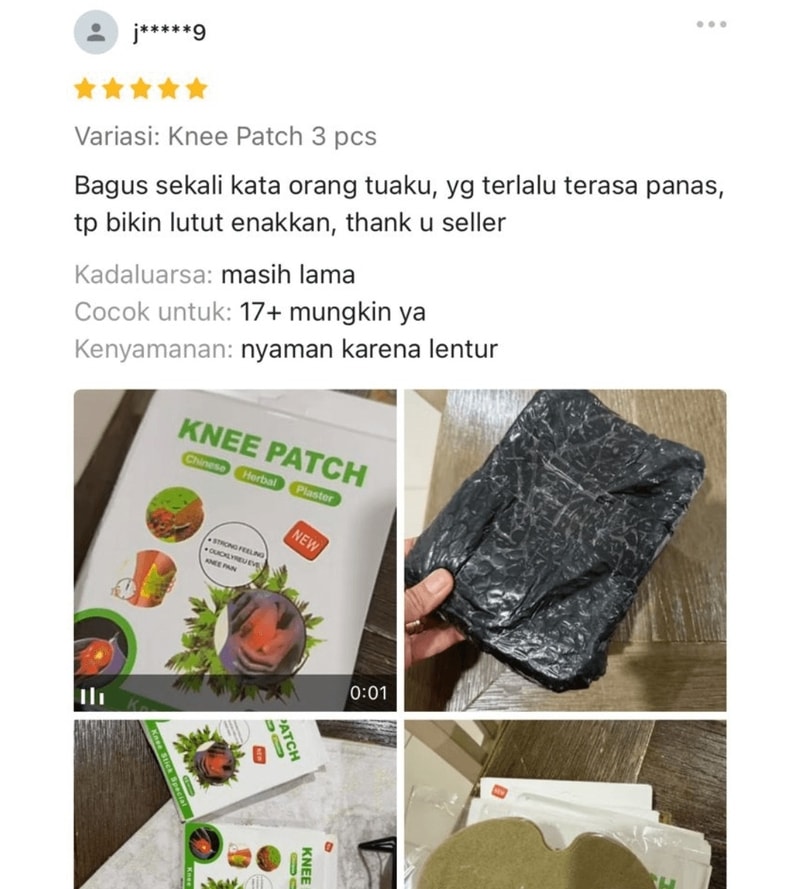Open the photo of the black wrapped package
The image size is (800, 889).
click(564, 549)
